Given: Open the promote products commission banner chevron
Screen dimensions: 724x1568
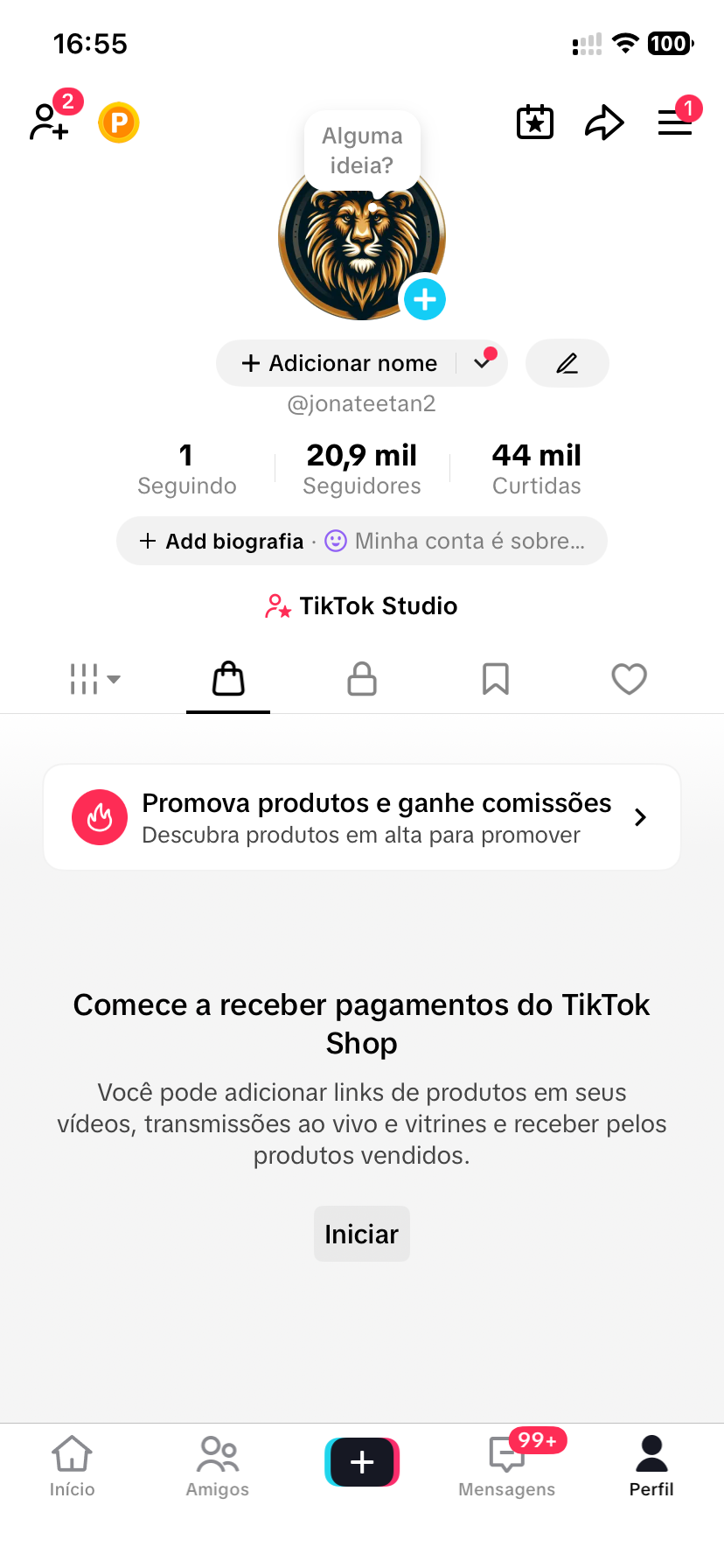Looking at the screenshot, I should click(x=639, y=816).
